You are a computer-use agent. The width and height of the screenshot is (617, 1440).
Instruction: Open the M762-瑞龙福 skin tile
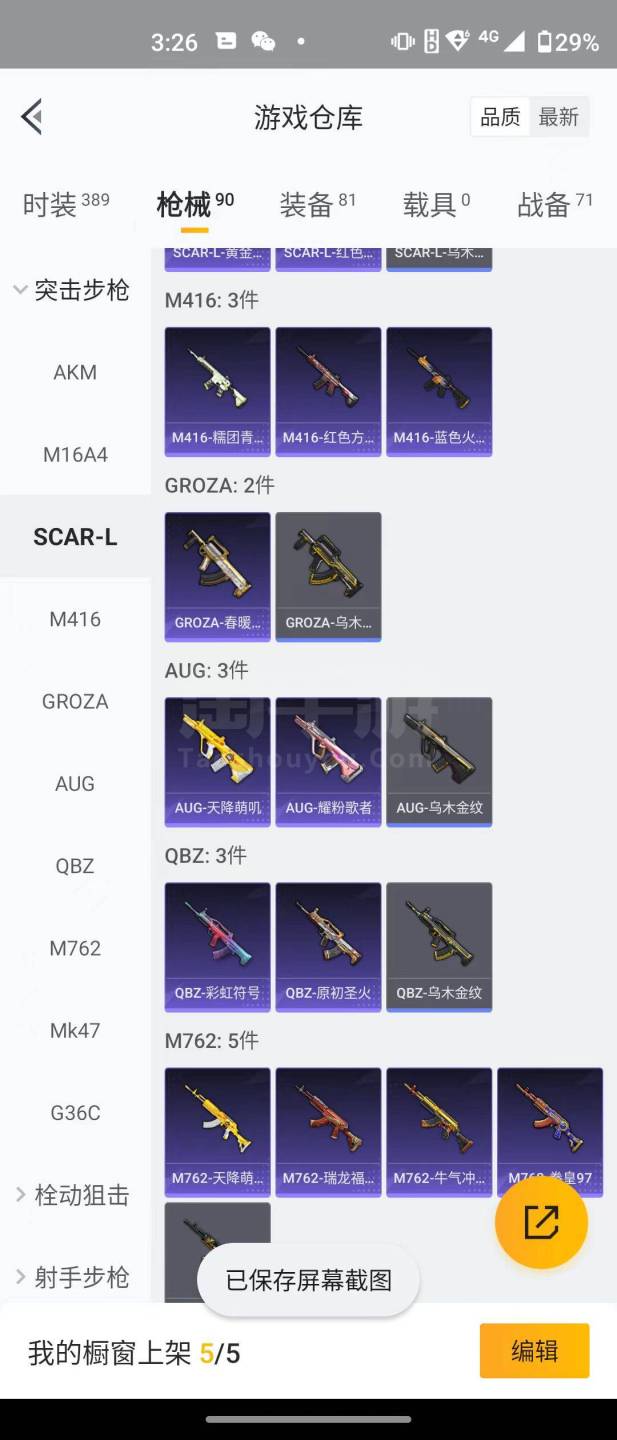click(328, 1131)
